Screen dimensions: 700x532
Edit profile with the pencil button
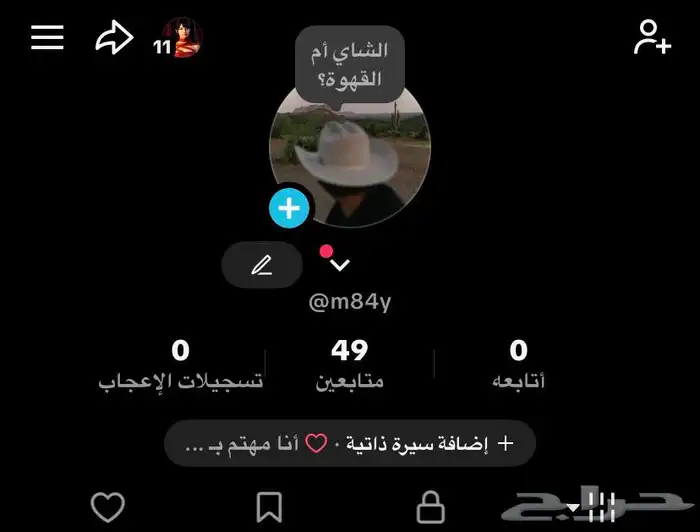261,265
